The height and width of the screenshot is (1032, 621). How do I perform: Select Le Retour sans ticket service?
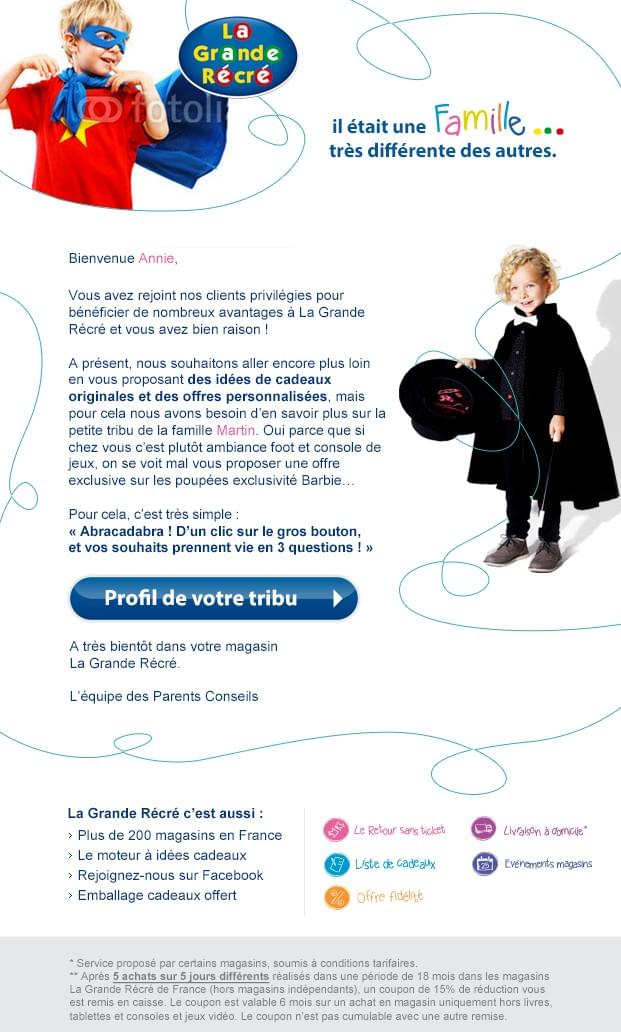[385, 830]
